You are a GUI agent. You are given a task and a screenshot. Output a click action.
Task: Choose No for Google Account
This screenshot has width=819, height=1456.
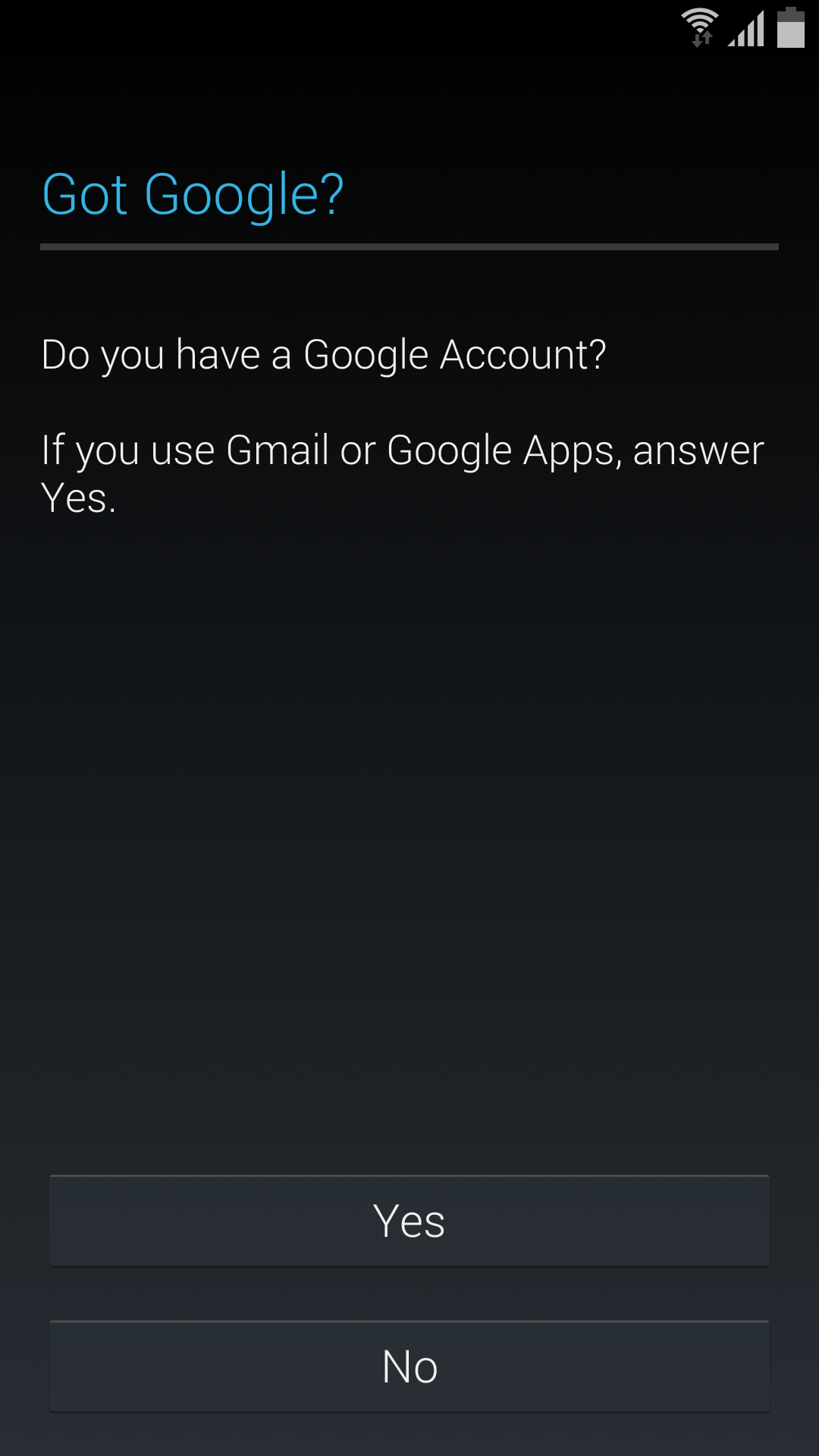tap(409, 1367)
